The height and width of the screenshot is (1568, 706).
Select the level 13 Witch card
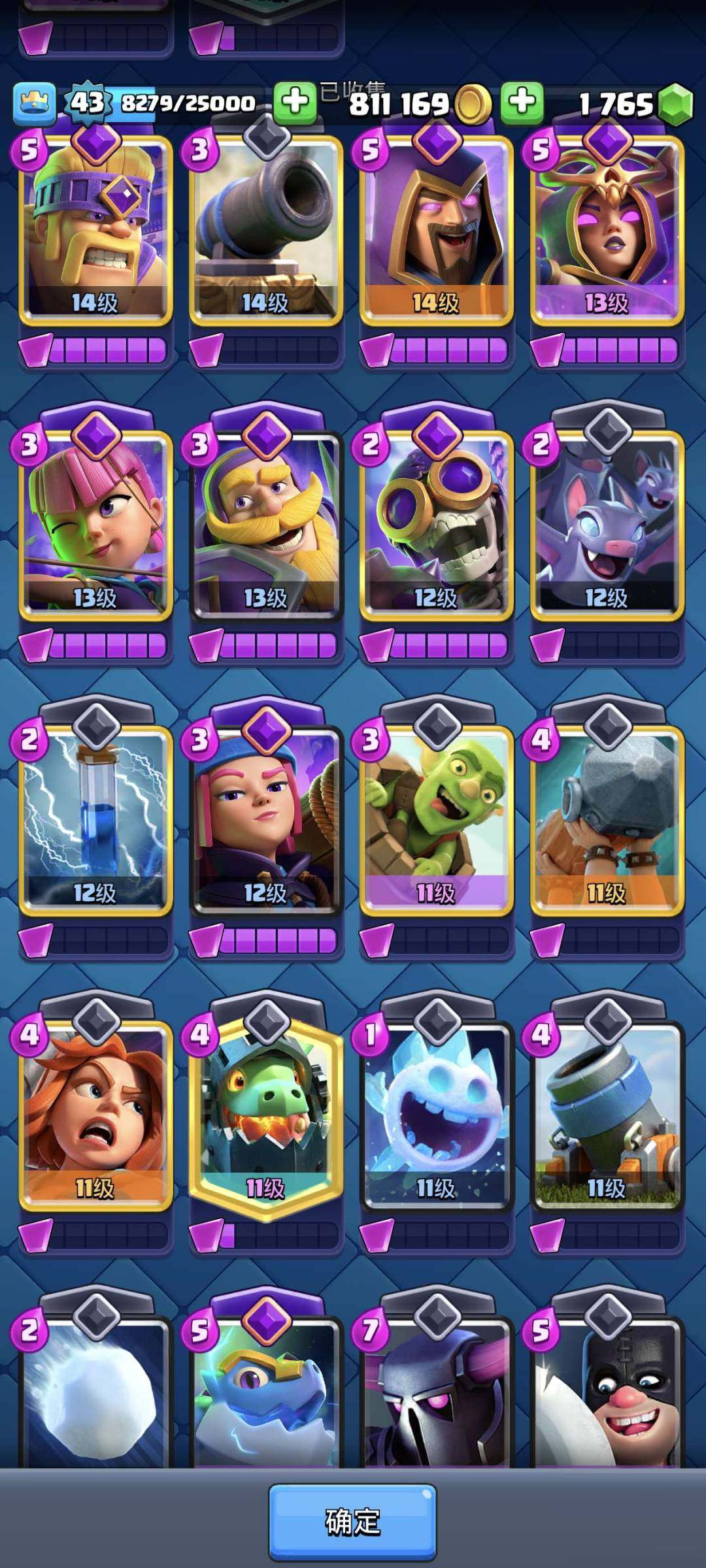(607, 229)
